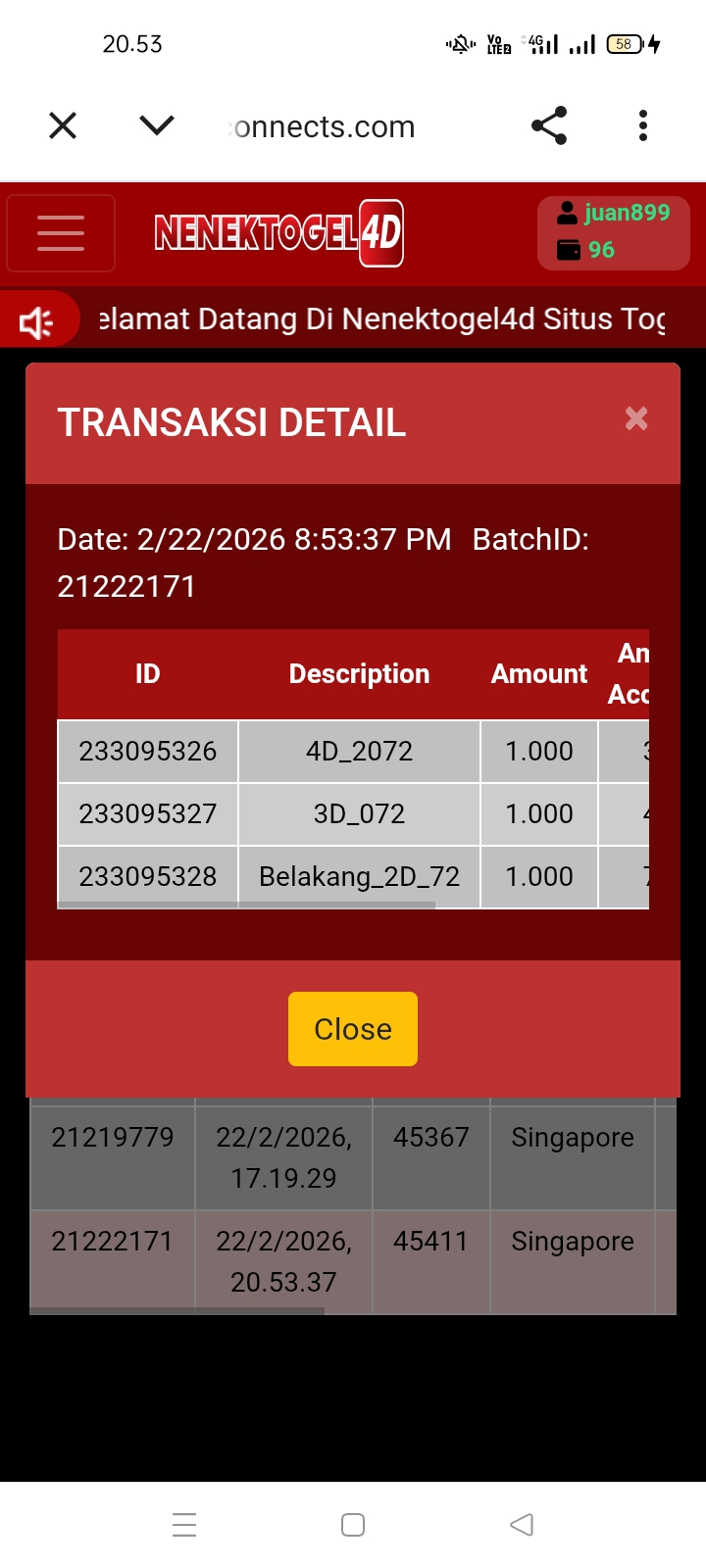Share this page
The width and height of the screenshot is (706, 1568).
549,125
